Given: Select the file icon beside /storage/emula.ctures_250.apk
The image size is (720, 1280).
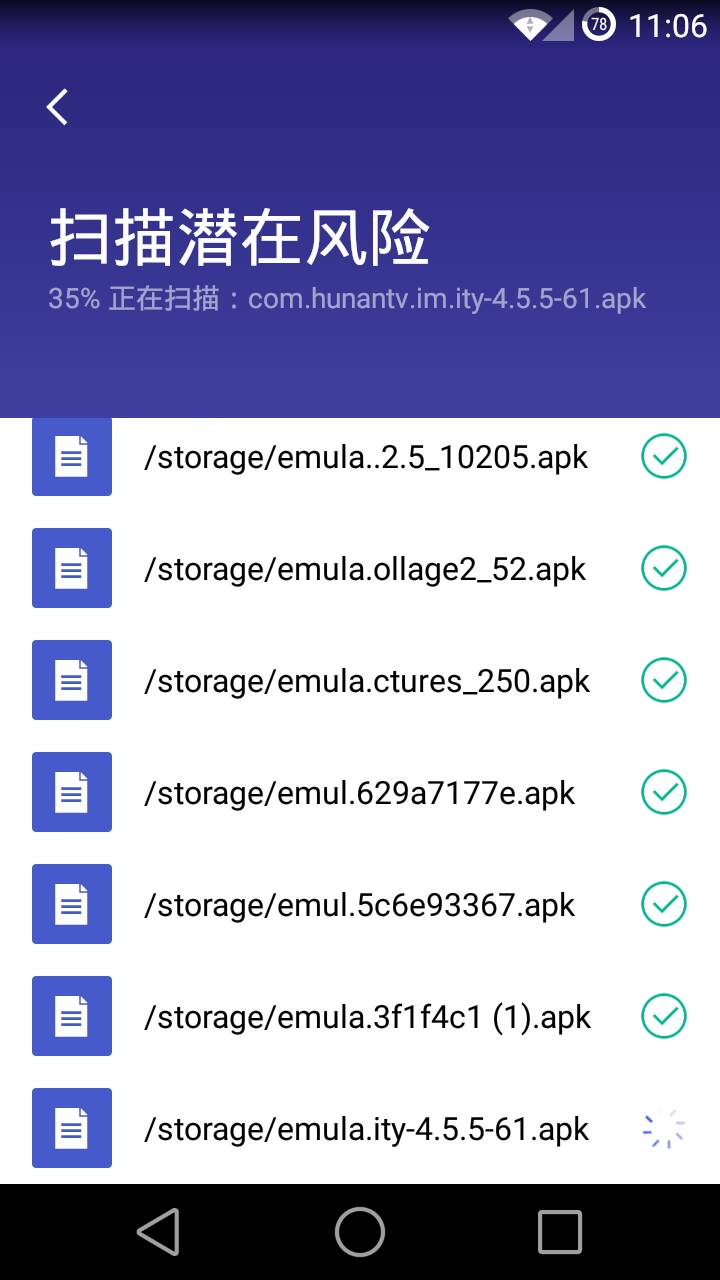Looking at the screenshot, I should click(71, 680).
